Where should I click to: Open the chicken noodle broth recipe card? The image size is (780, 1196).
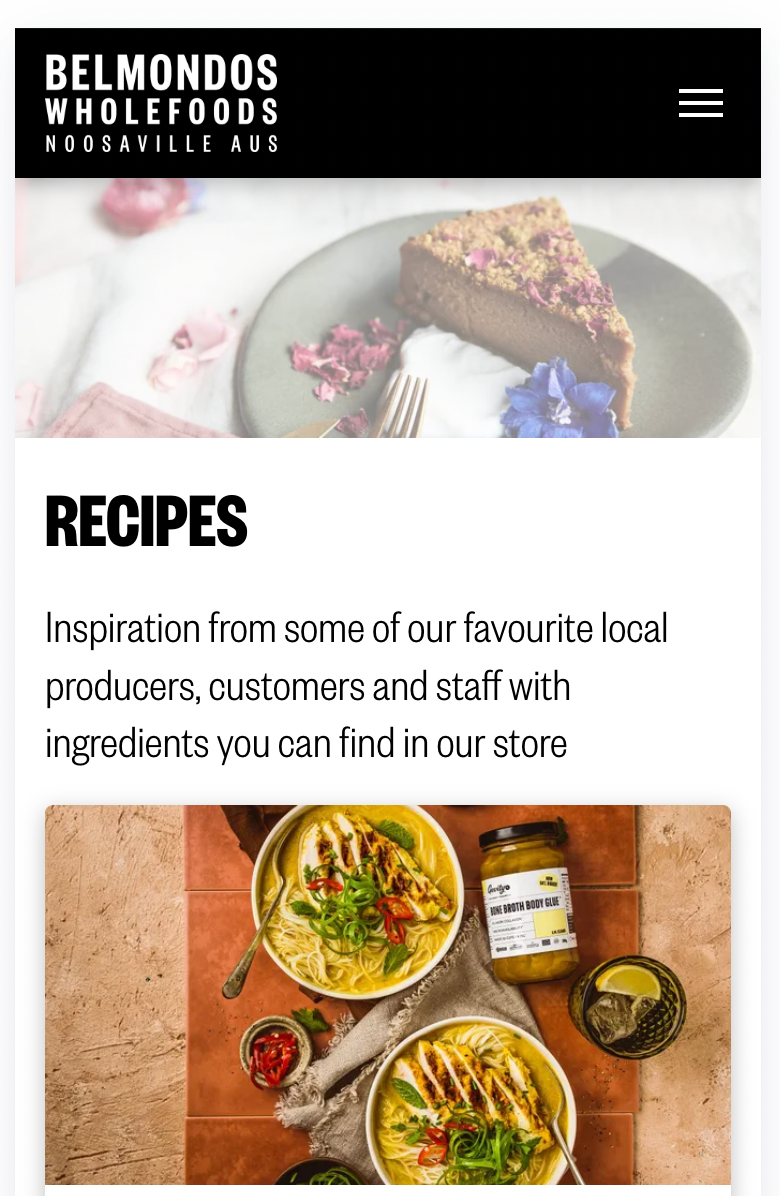[x=388, y=995]
